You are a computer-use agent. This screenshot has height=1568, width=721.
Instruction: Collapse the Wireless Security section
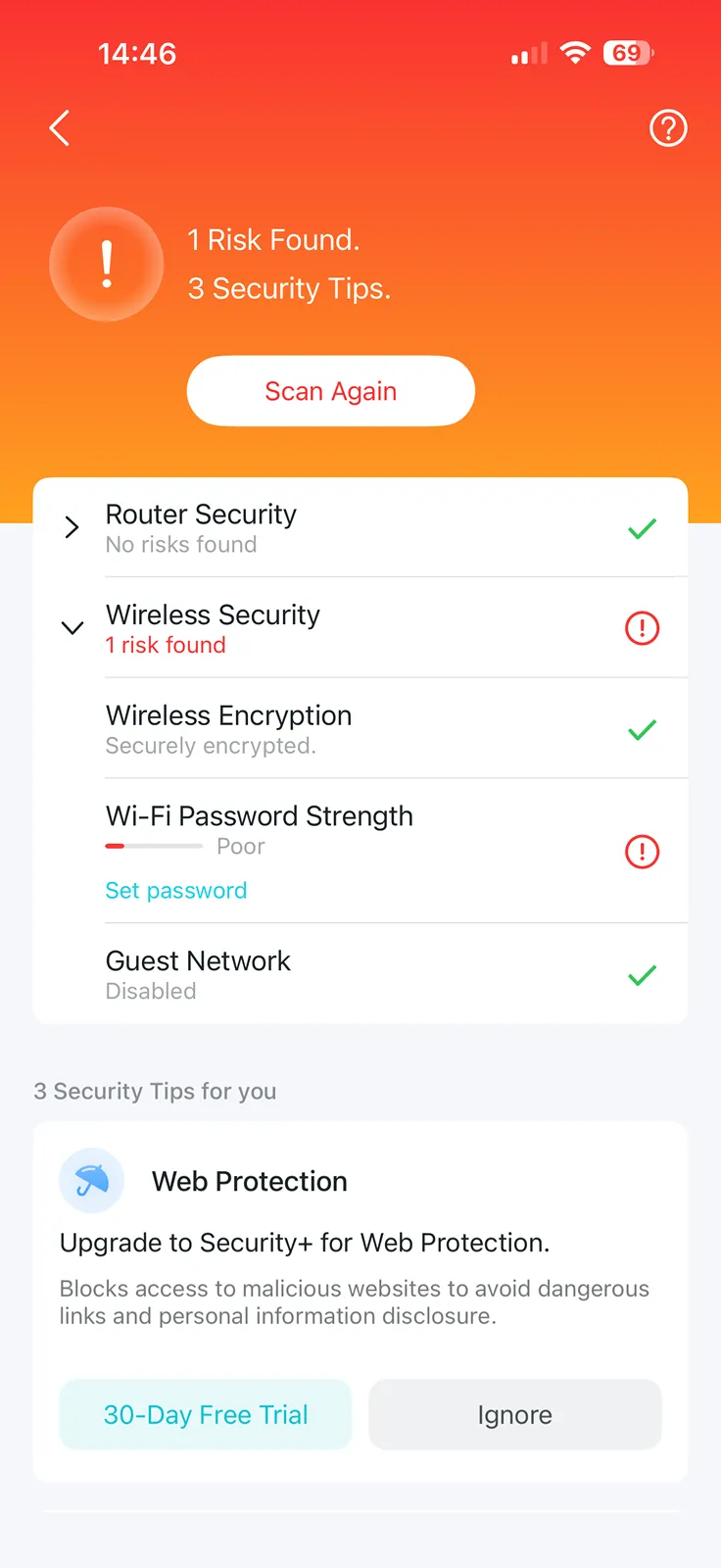click(72, 628)
